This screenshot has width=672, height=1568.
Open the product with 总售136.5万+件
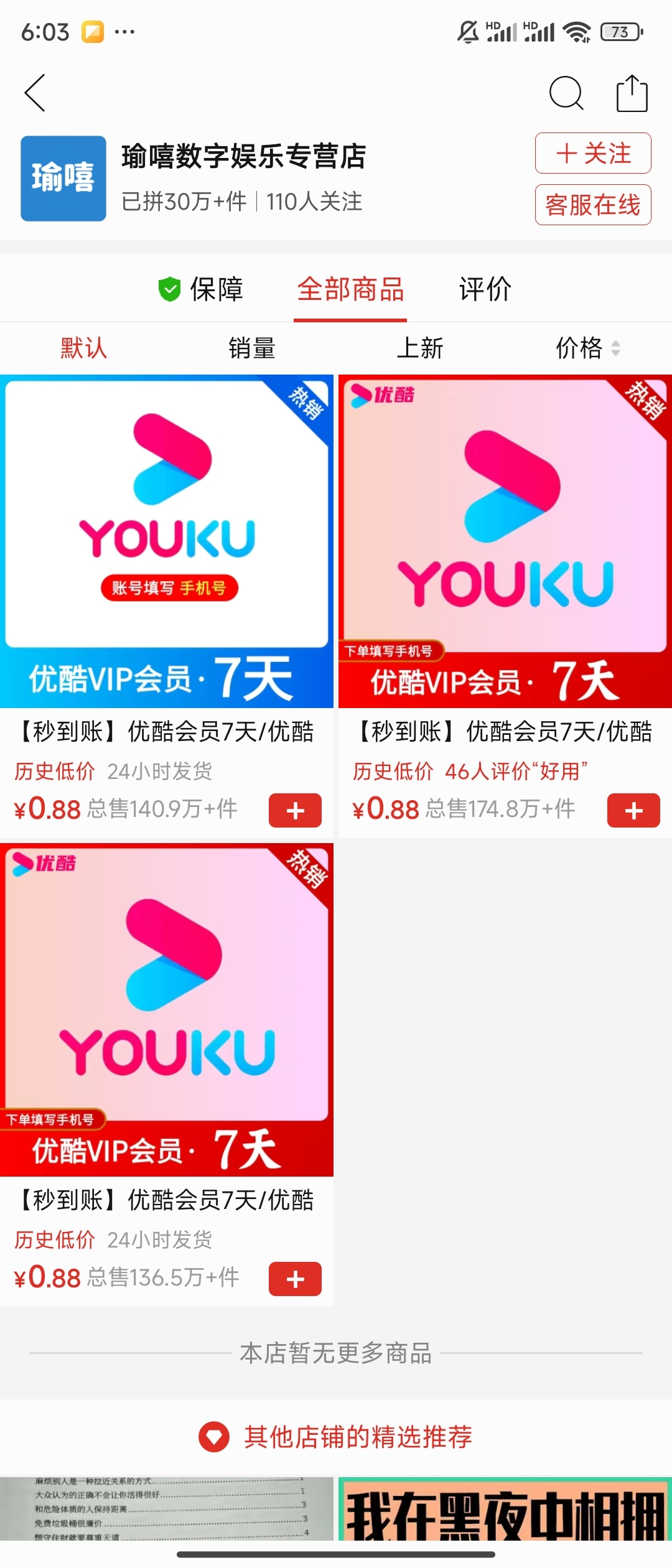pos(167,1009)
